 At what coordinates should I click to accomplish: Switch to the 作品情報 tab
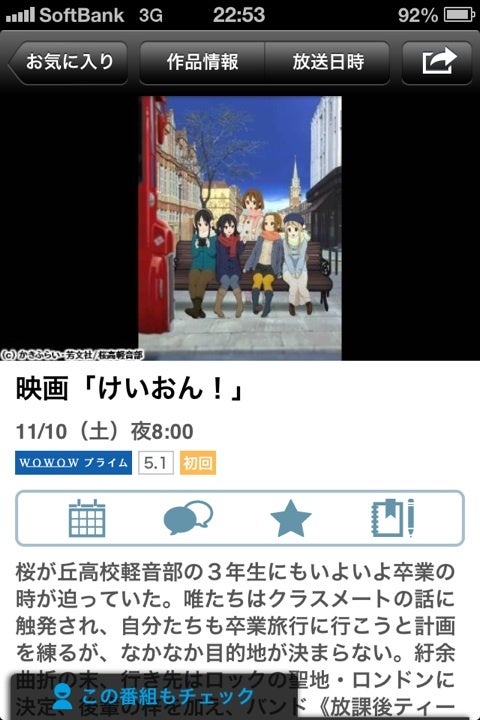(202, 62)
